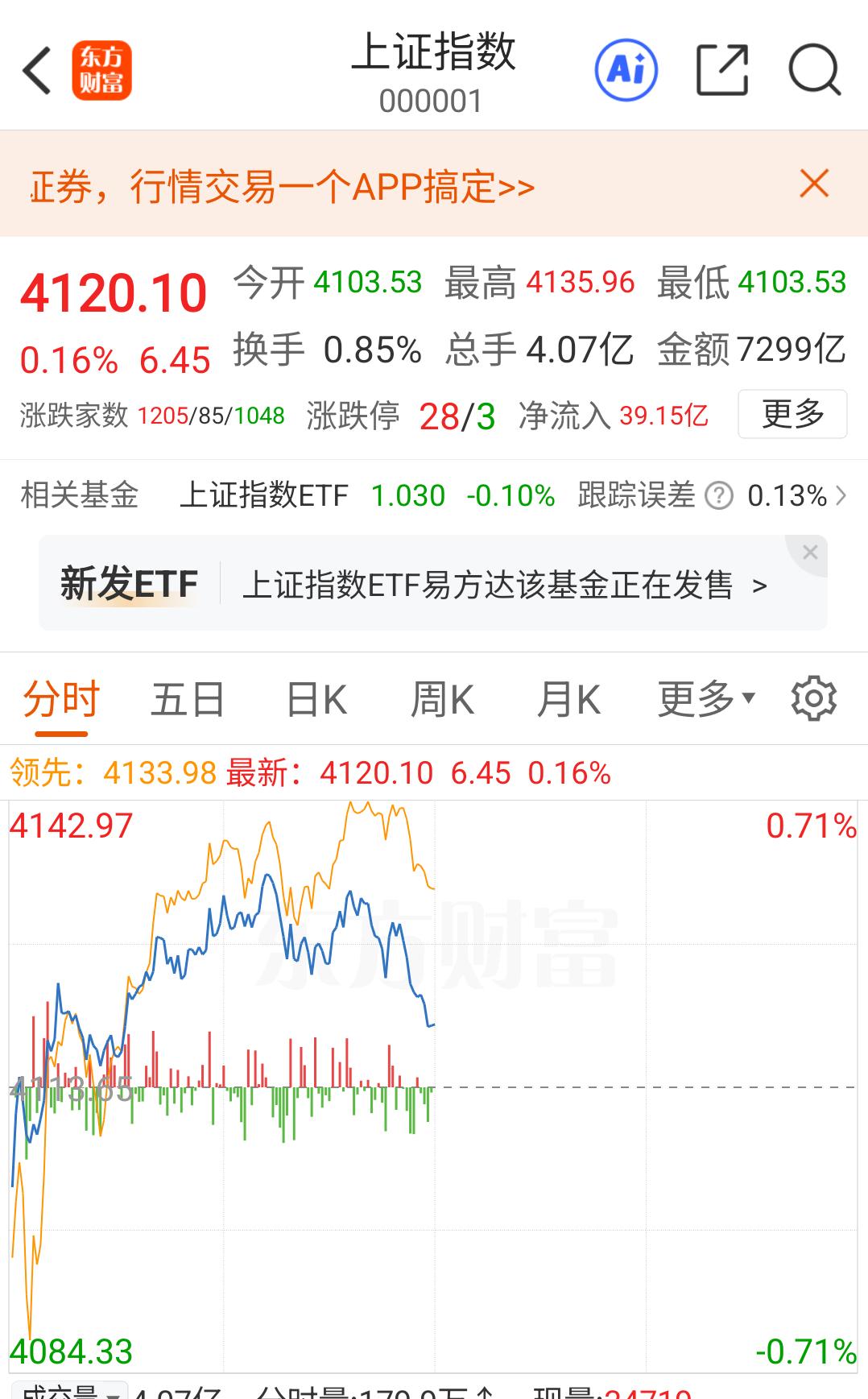Switch to the 日K tab
Screen dimensions: 868x1399
315,699
